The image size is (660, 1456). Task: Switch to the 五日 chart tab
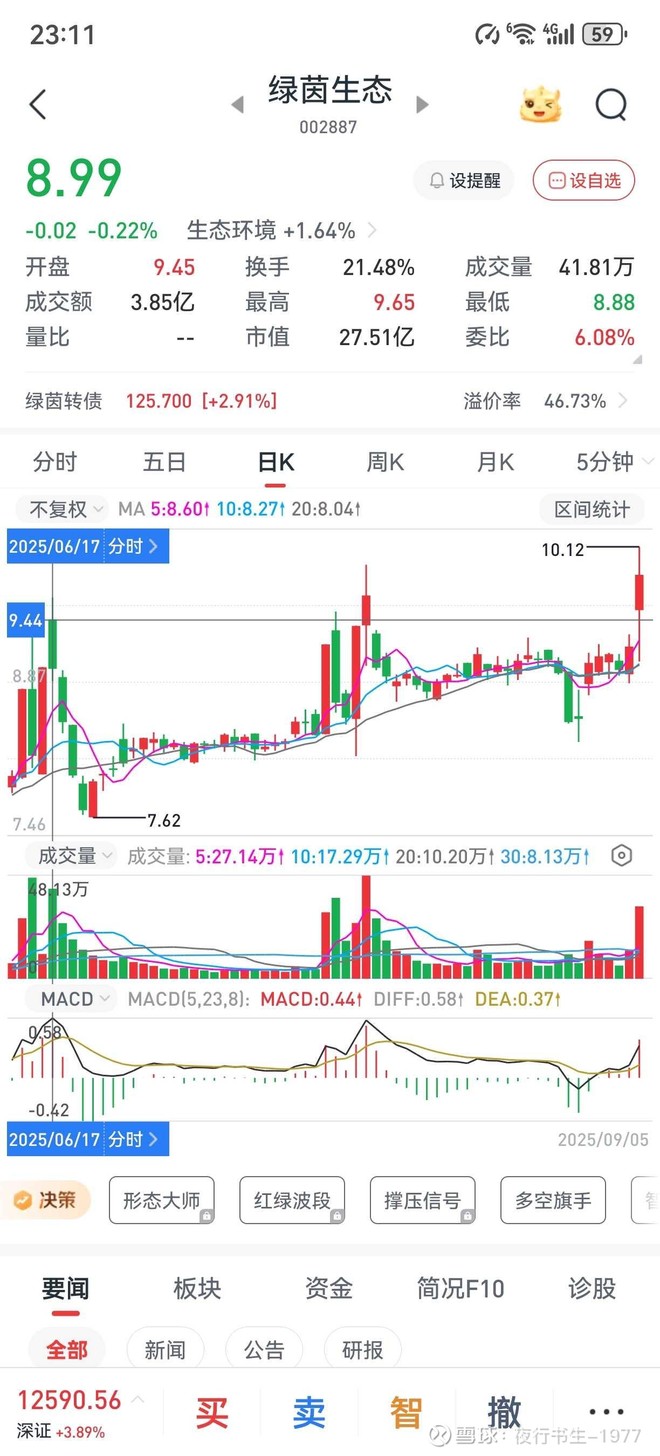165,462
